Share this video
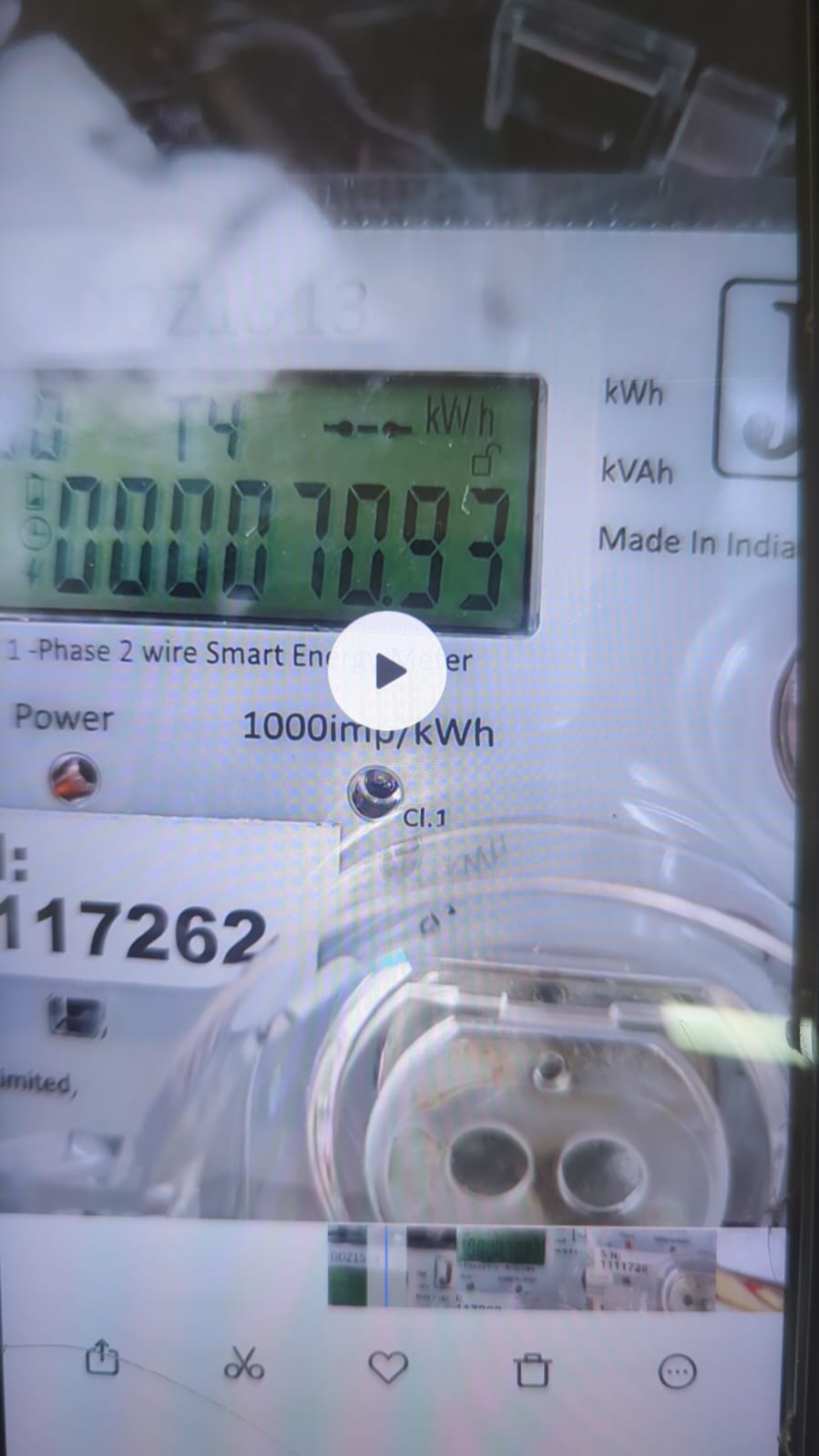Screen dimensions: 819x1456 [101, 1359]
